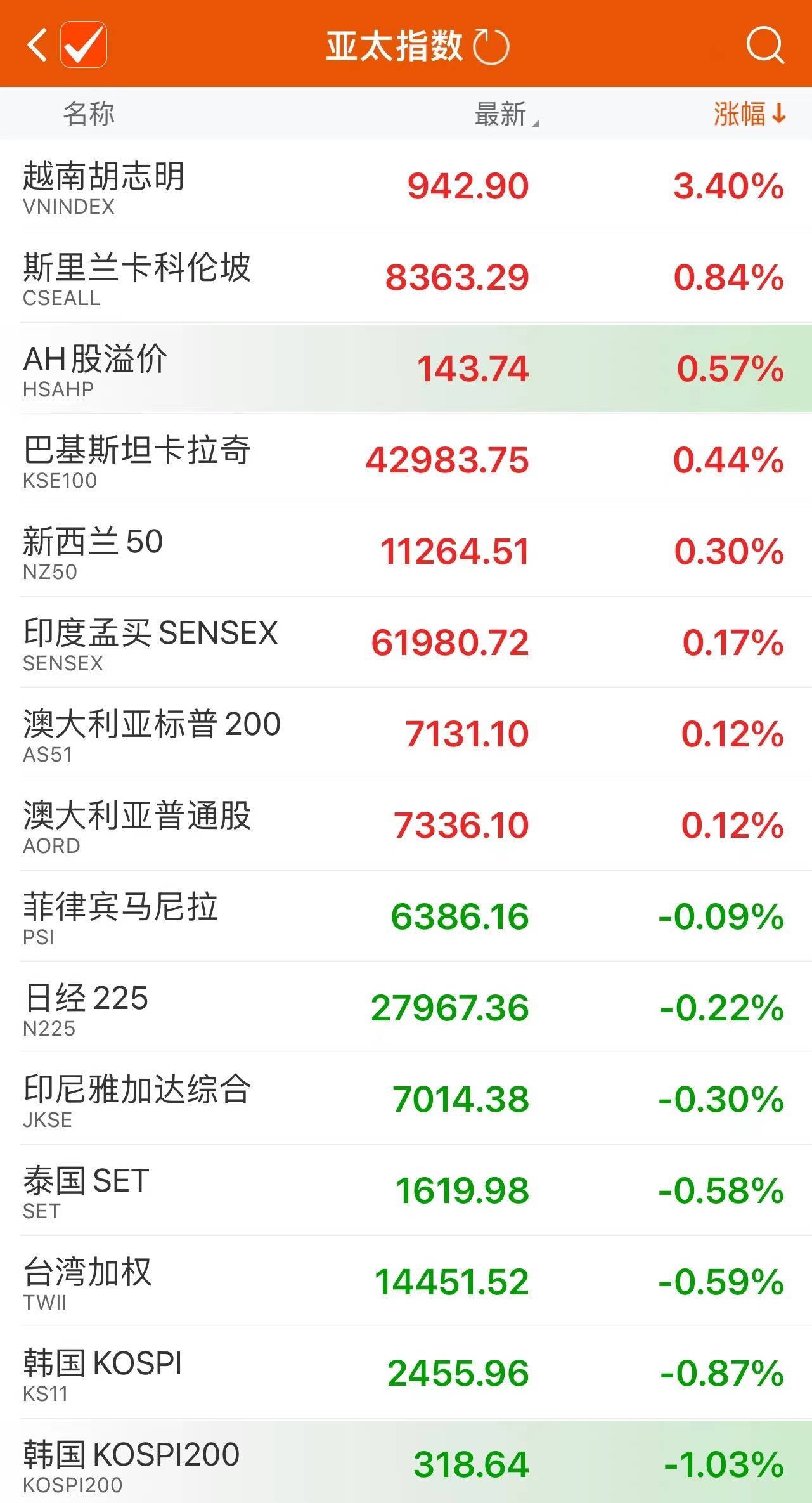812x1503 pixels.
Task: Click the 名称 column header
Action: pyautogui.click(x=89, y=113)
